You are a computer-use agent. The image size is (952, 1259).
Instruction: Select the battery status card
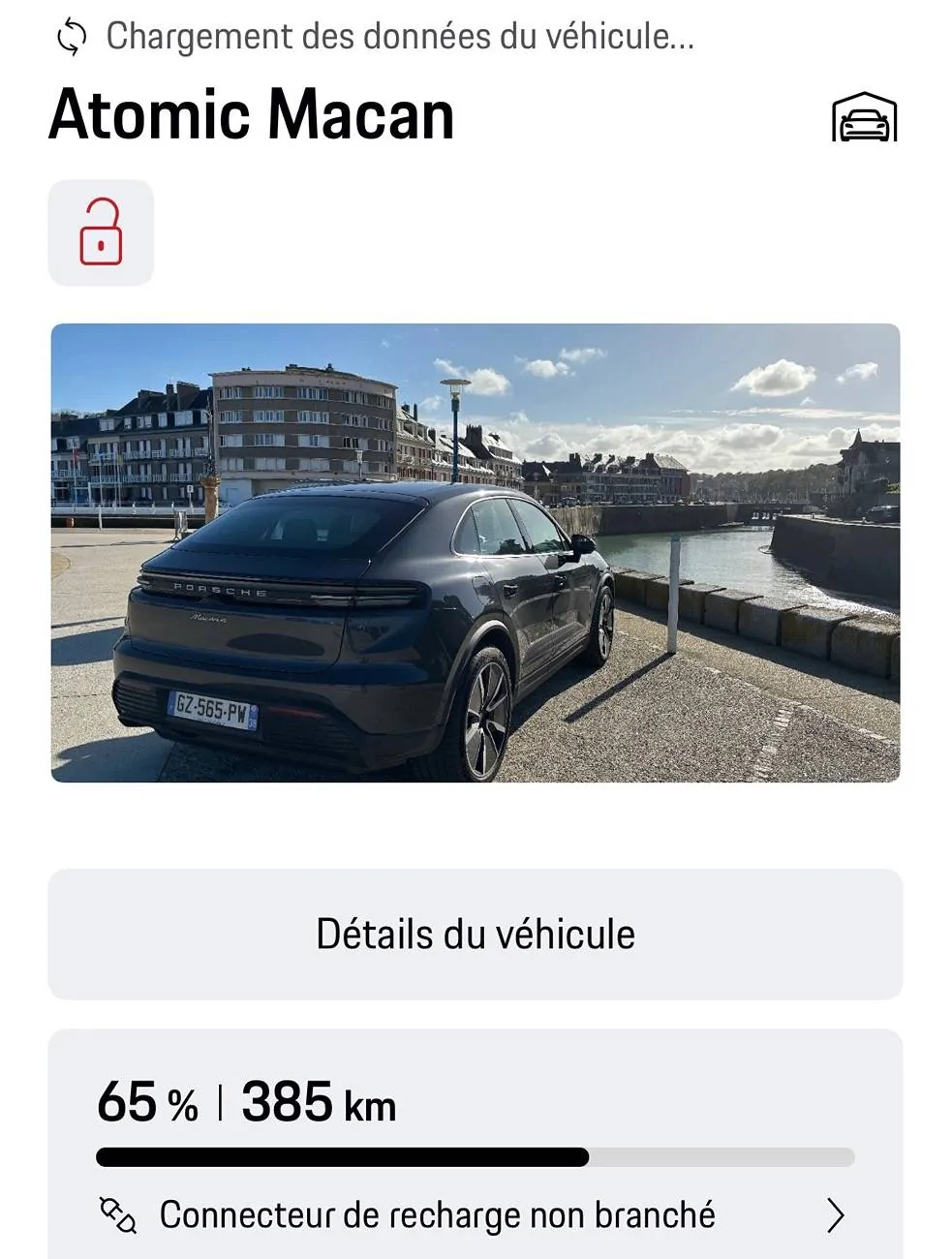tap(476, 1143)
